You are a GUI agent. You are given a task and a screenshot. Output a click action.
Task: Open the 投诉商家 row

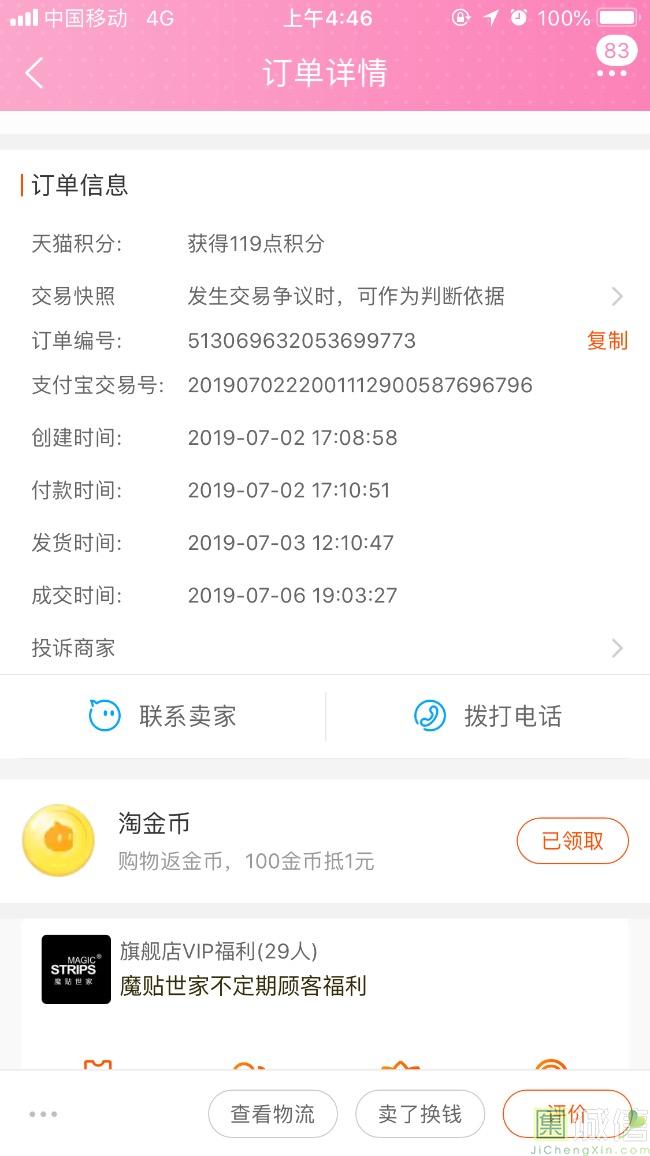(324, 648)
